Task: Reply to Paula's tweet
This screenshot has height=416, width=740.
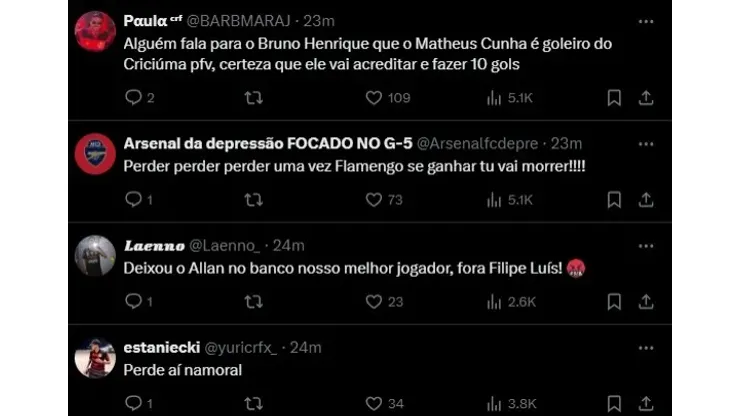Action: point(133,98)
